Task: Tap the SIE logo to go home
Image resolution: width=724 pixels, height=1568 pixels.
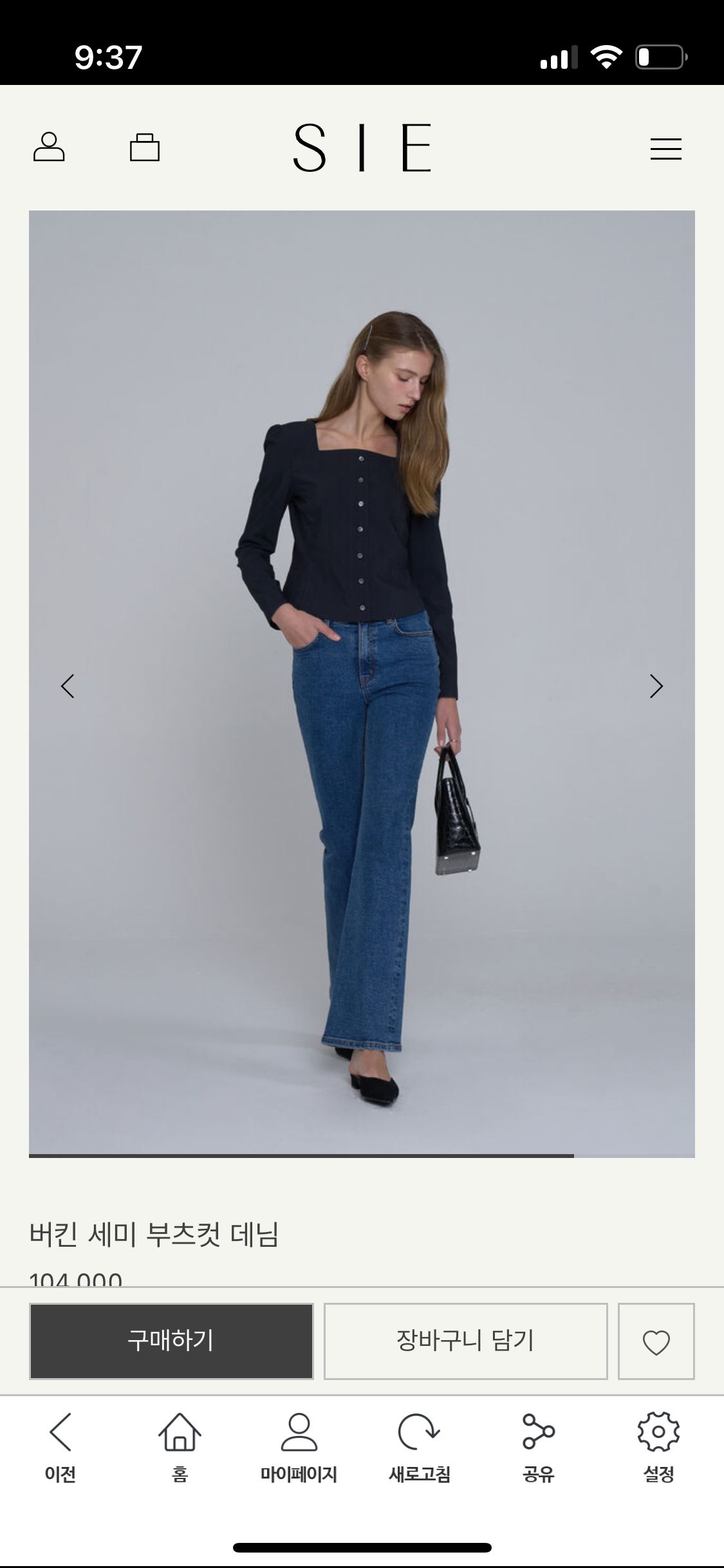Action: (362, 148)
